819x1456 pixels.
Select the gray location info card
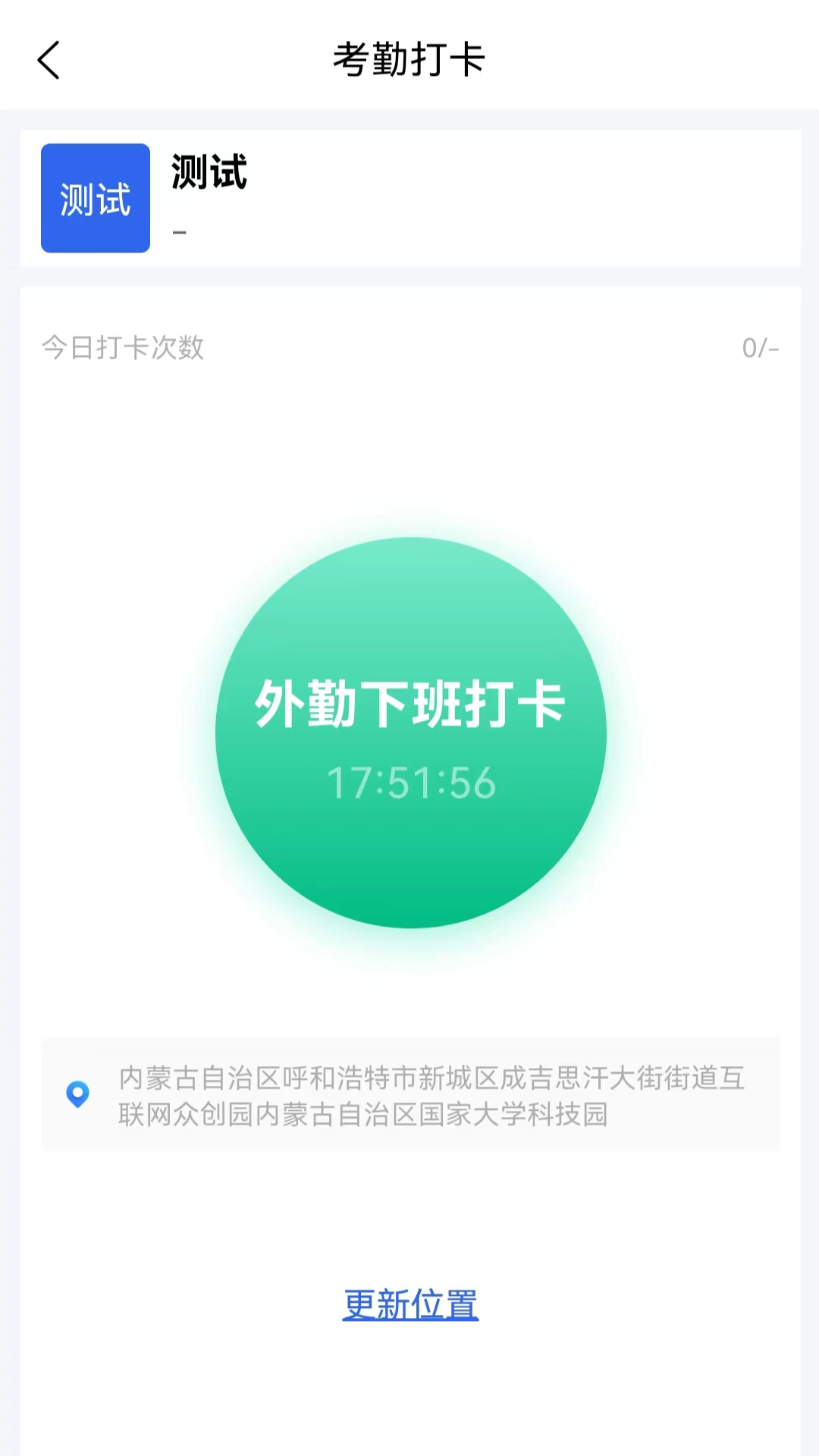tap(409, 1095)
